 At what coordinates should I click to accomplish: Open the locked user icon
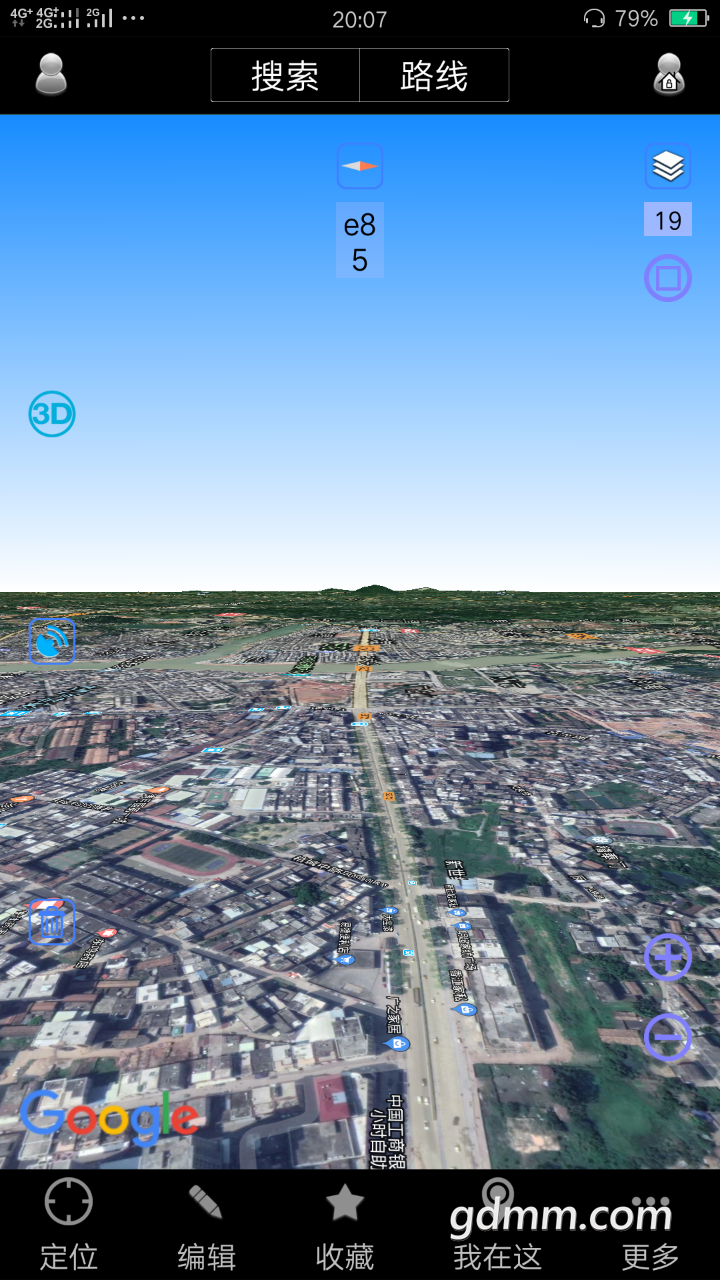pos(669,75)
